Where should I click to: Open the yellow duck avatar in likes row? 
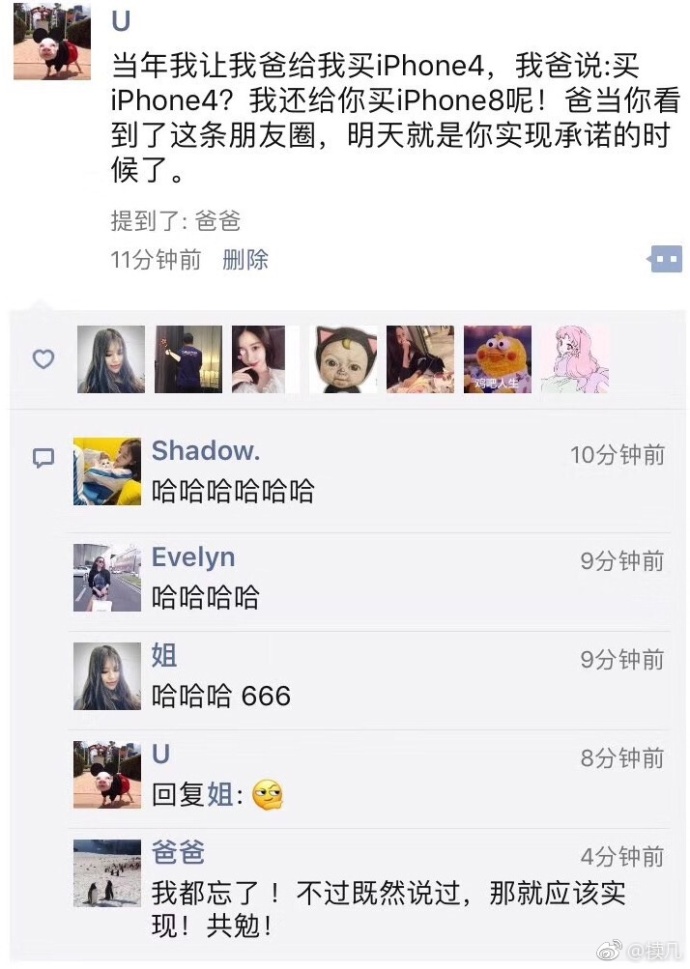pyautogui.click(x=497, y=359)
